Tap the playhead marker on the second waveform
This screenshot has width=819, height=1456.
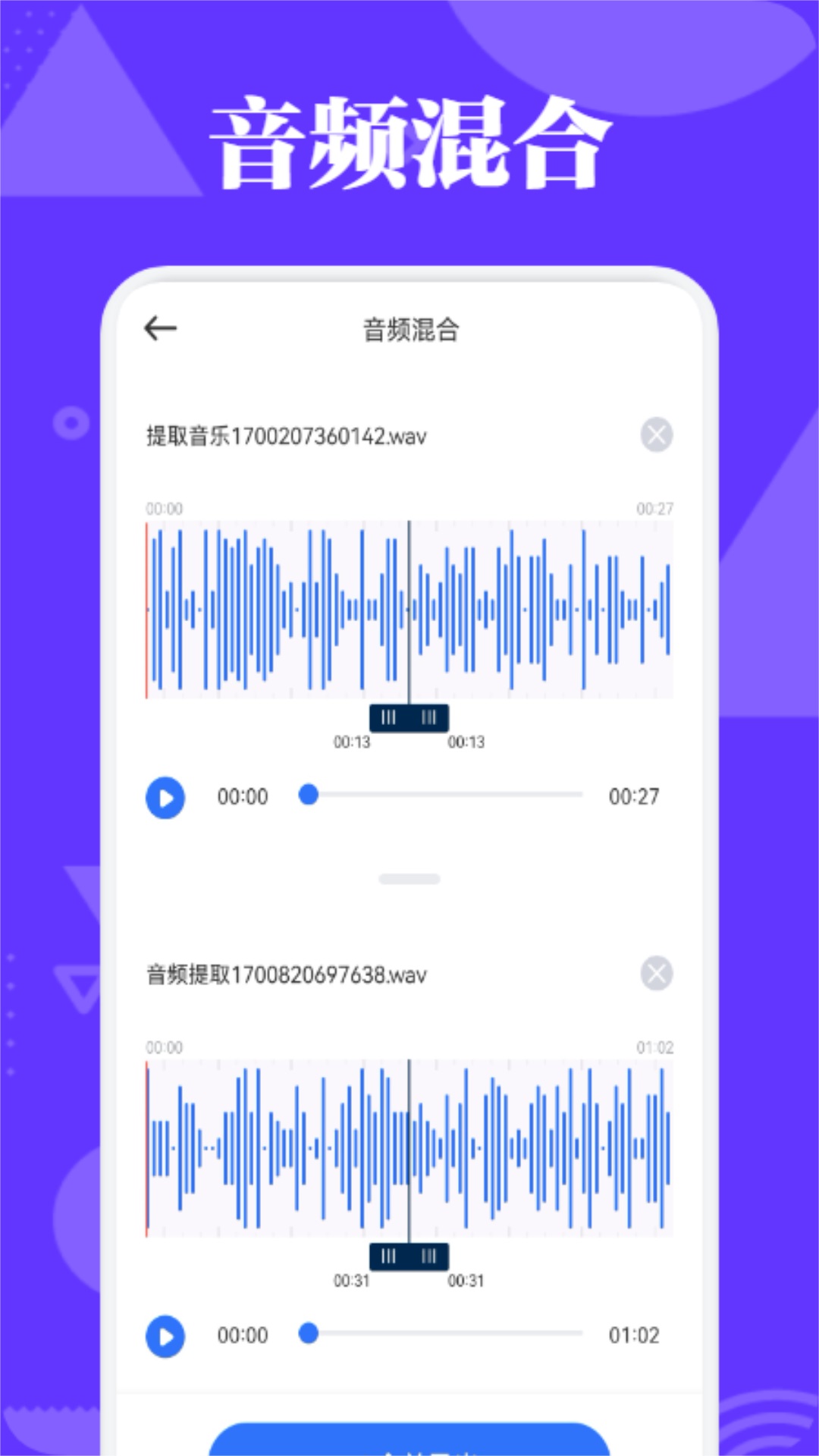tap(409, 1147)
